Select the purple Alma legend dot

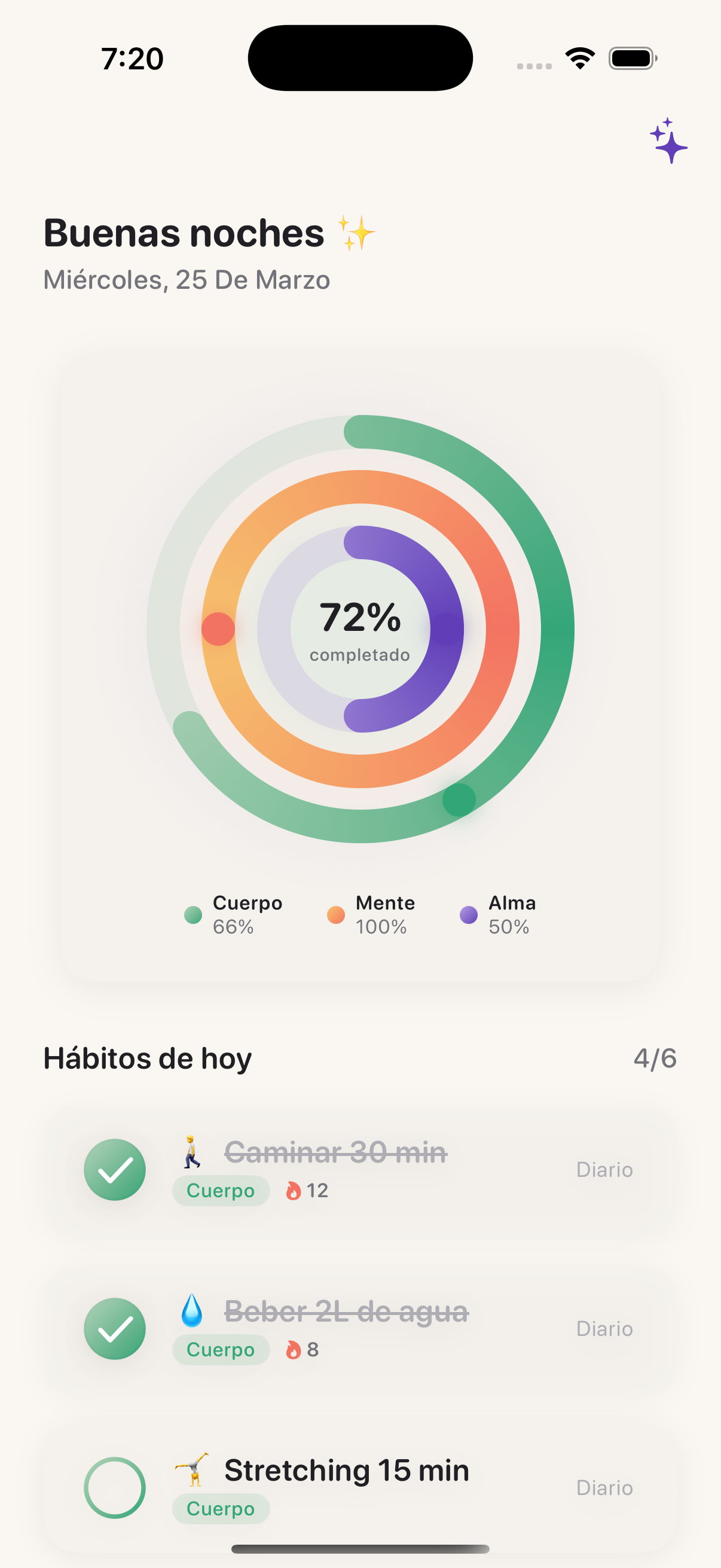(x=469, y=914)
